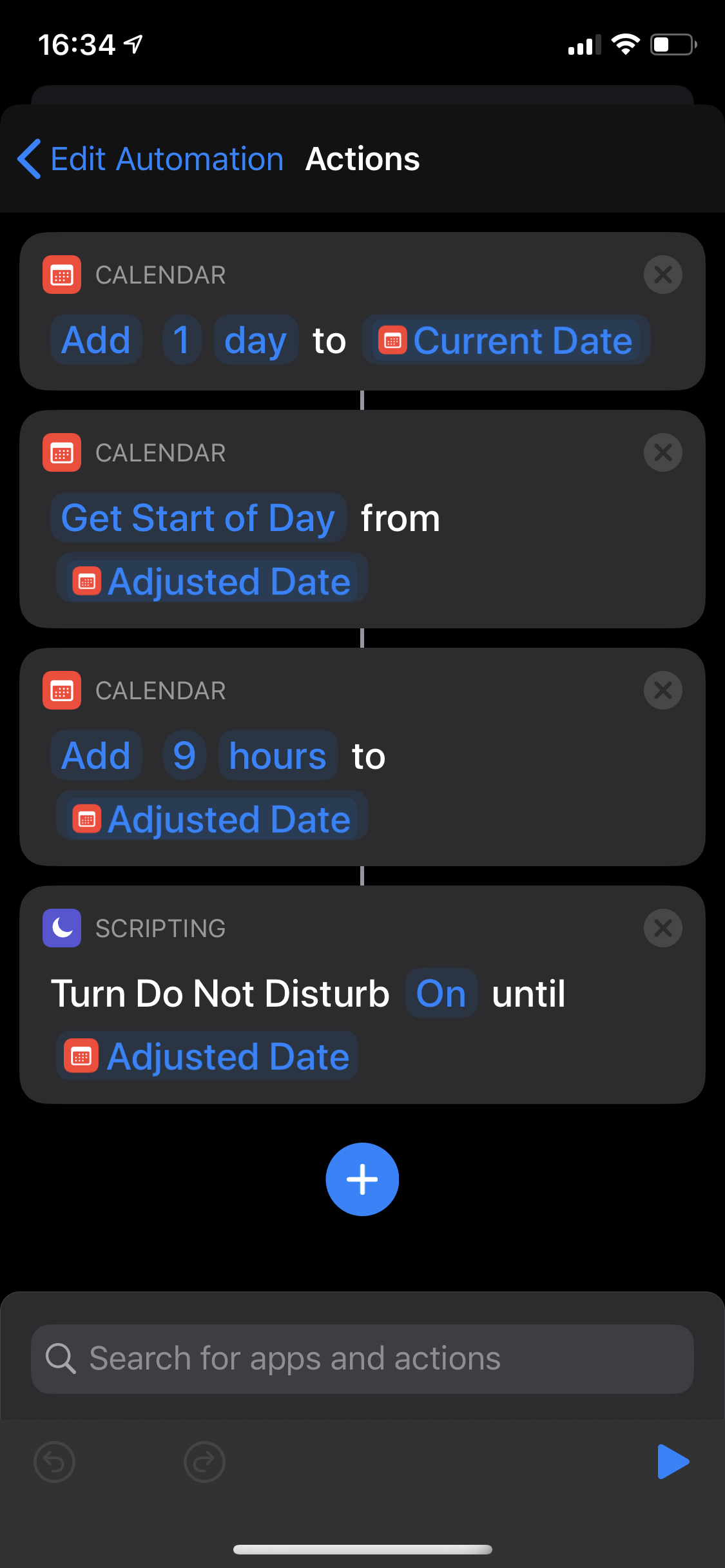Change the hours unit parameter
The image size is (725, 1568).
[278, 755]
